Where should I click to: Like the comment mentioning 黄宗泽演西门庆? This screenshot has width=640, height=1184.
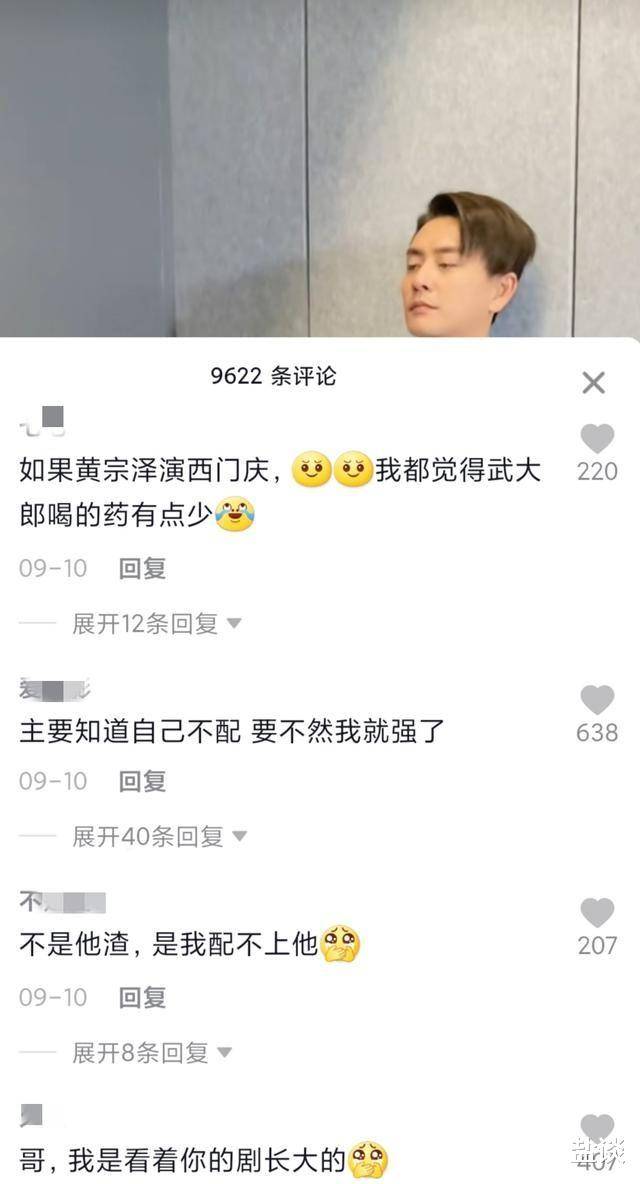[597, 439]
